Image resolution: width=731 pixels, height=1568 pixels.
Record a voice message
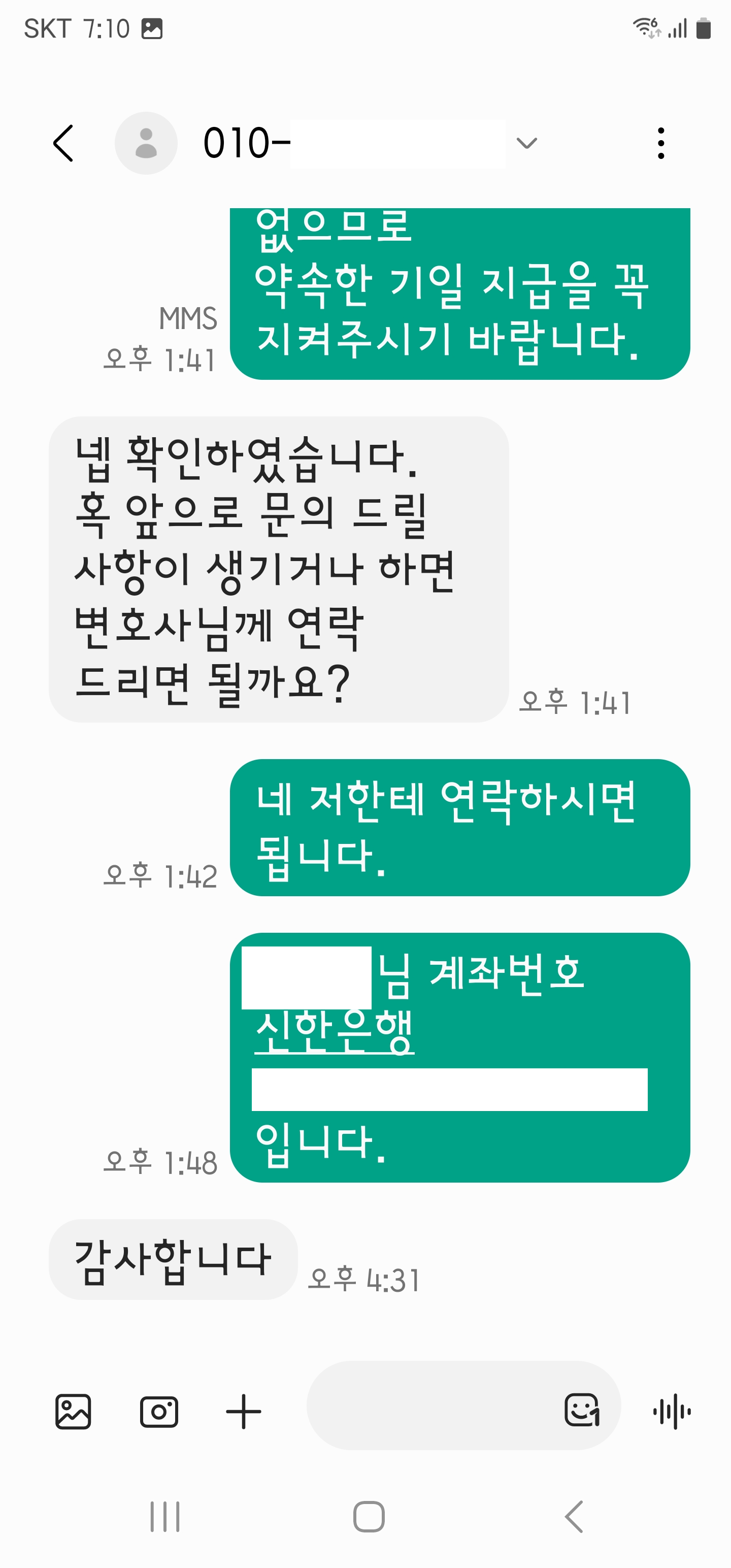tap(672, 1411)
